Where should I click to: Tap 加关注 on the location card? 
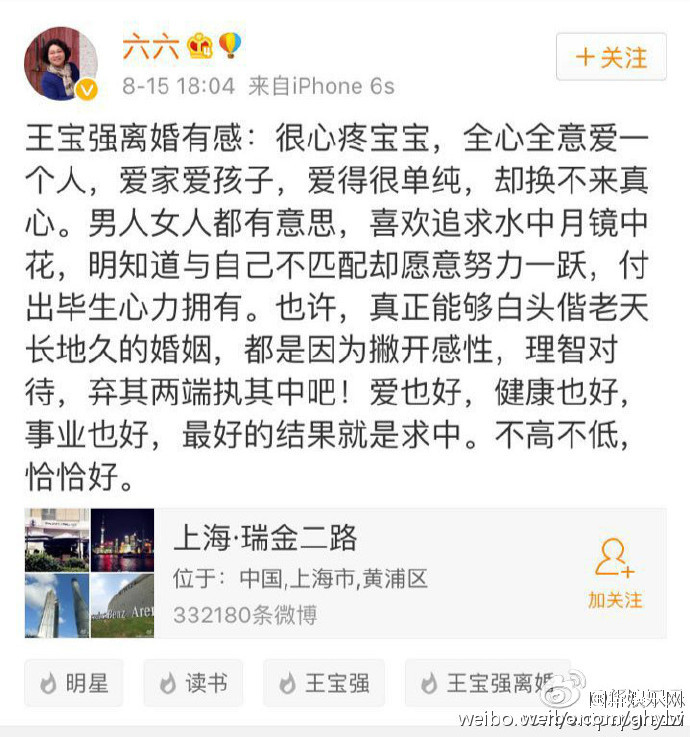coord(615,574)
